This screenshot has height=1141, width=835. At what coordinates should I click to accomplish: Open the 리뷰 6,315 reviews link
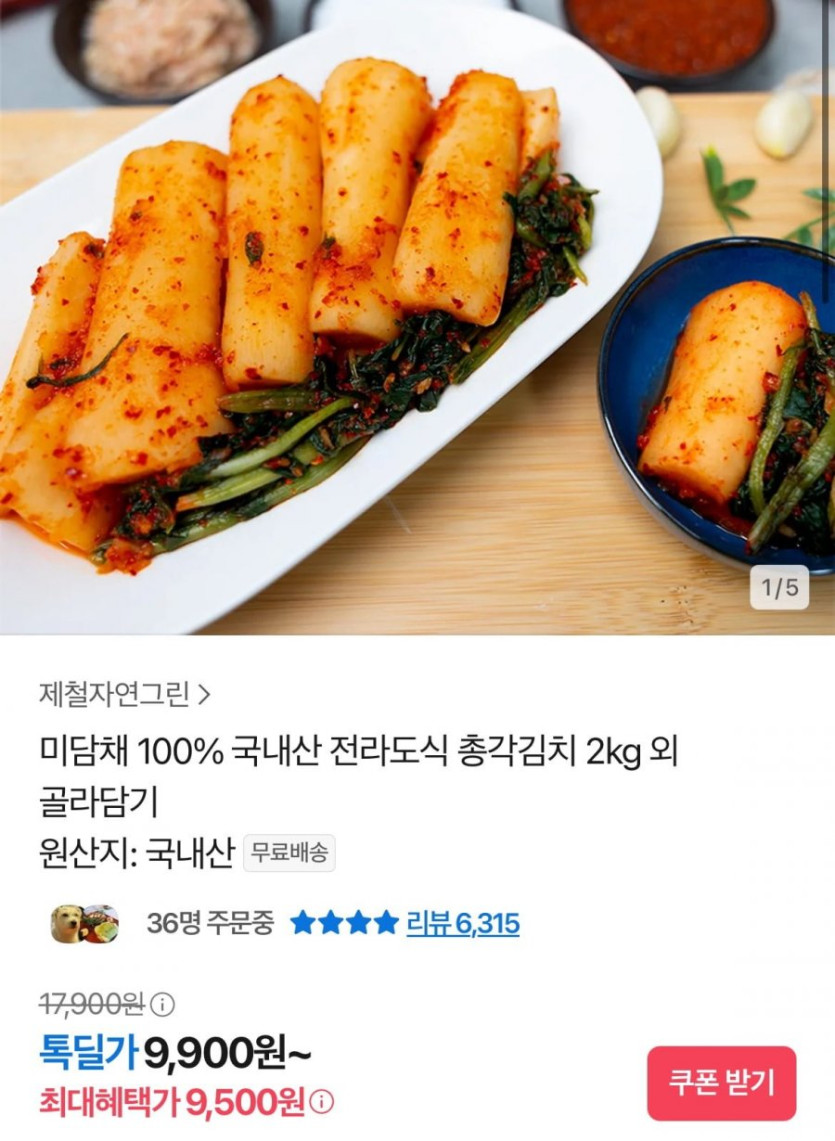[x=462, y=923]
